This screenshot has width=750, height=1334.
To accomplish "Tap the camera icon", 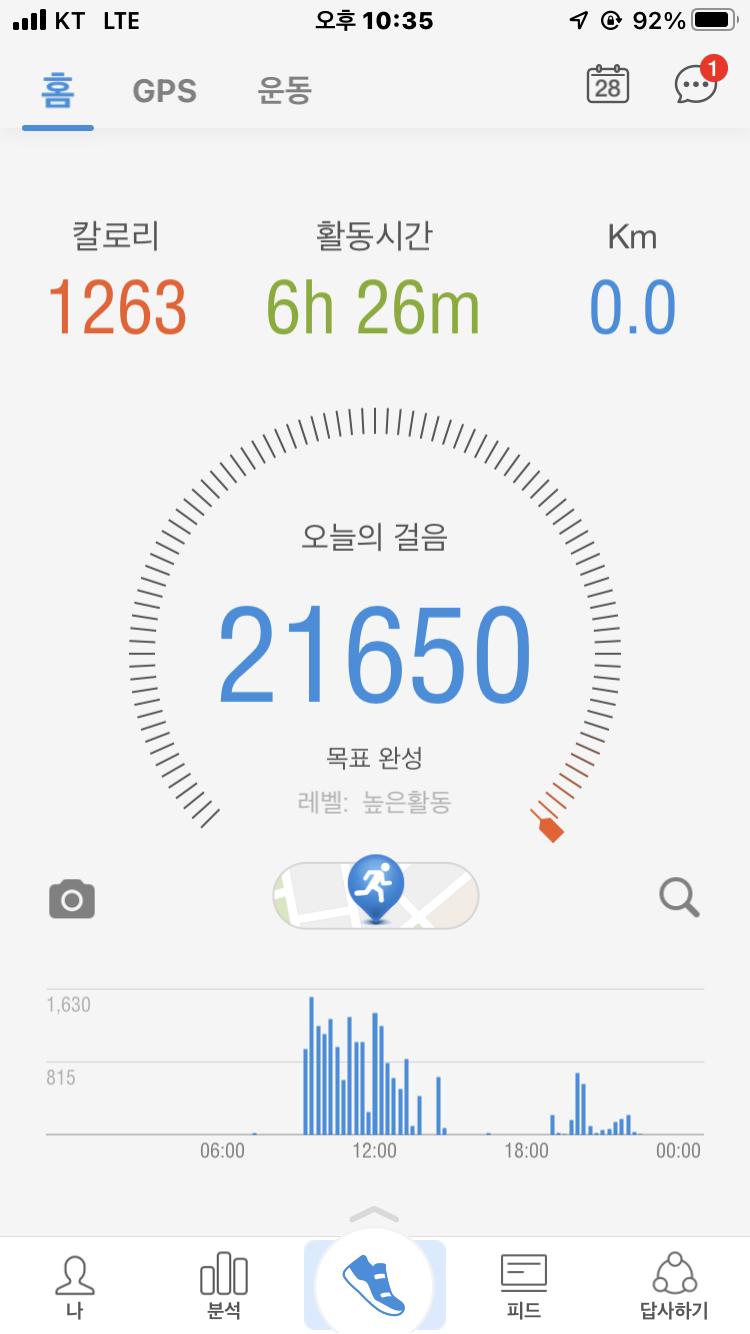I will (x=72, y=899).
